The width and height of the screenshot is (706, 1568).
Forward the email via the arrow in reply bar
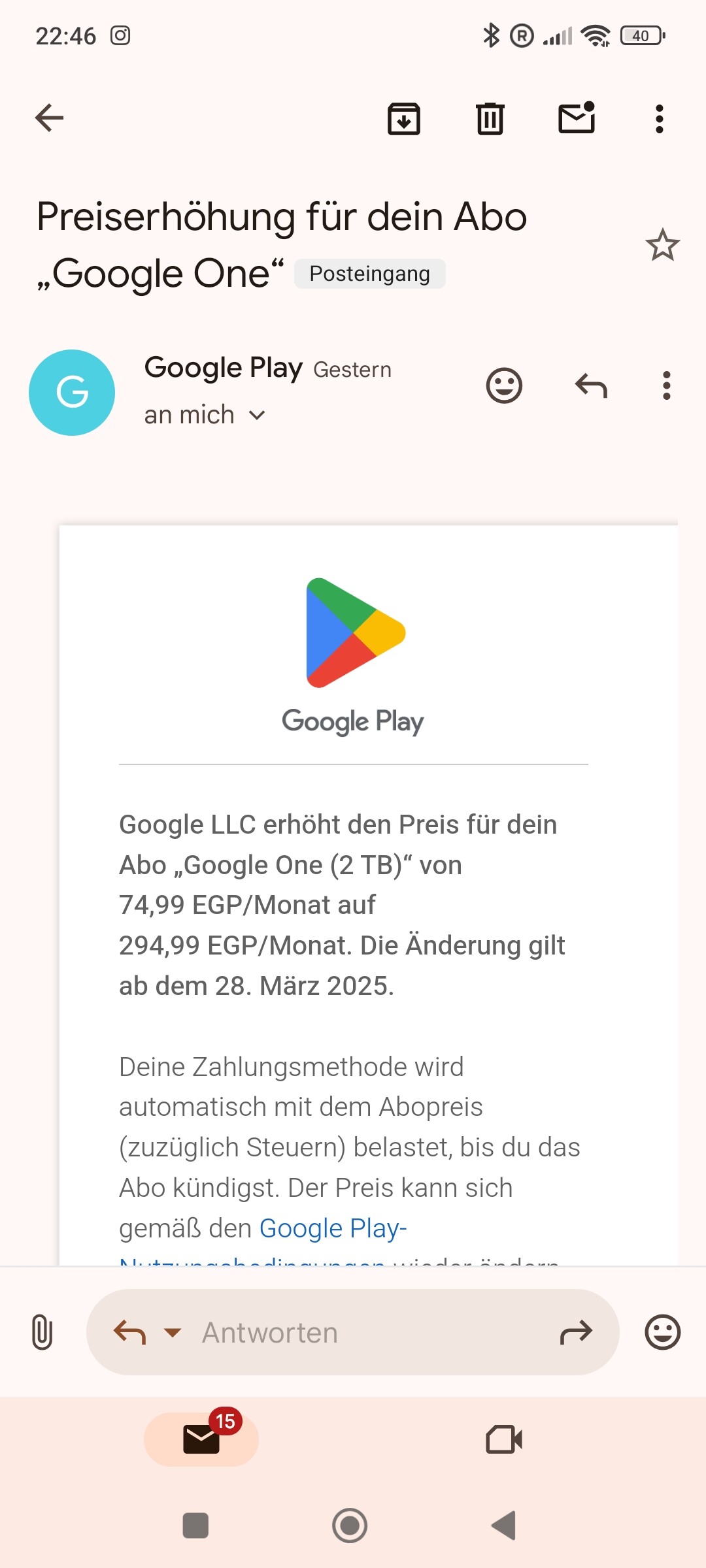576,1332
